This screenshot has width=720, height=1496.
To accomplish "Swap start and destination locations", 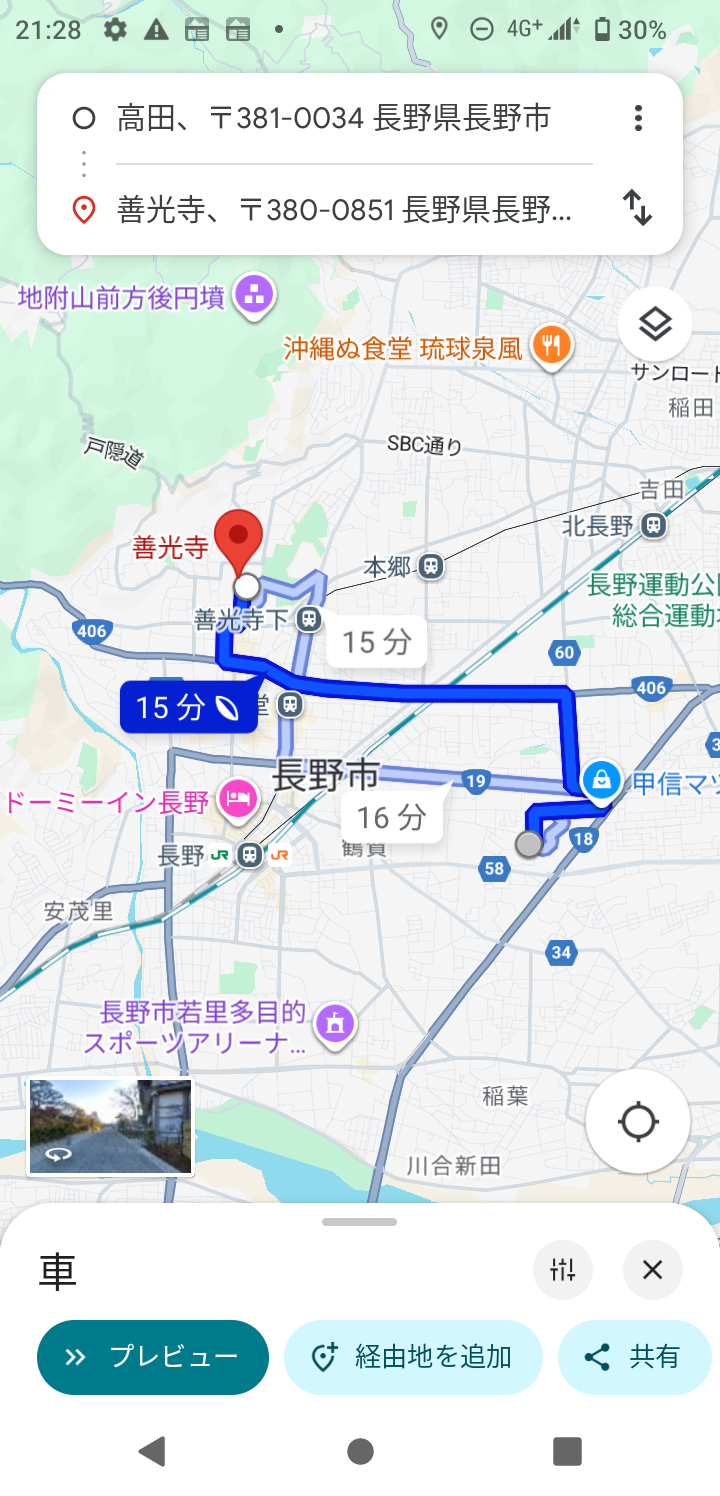I will pos(637,208).
